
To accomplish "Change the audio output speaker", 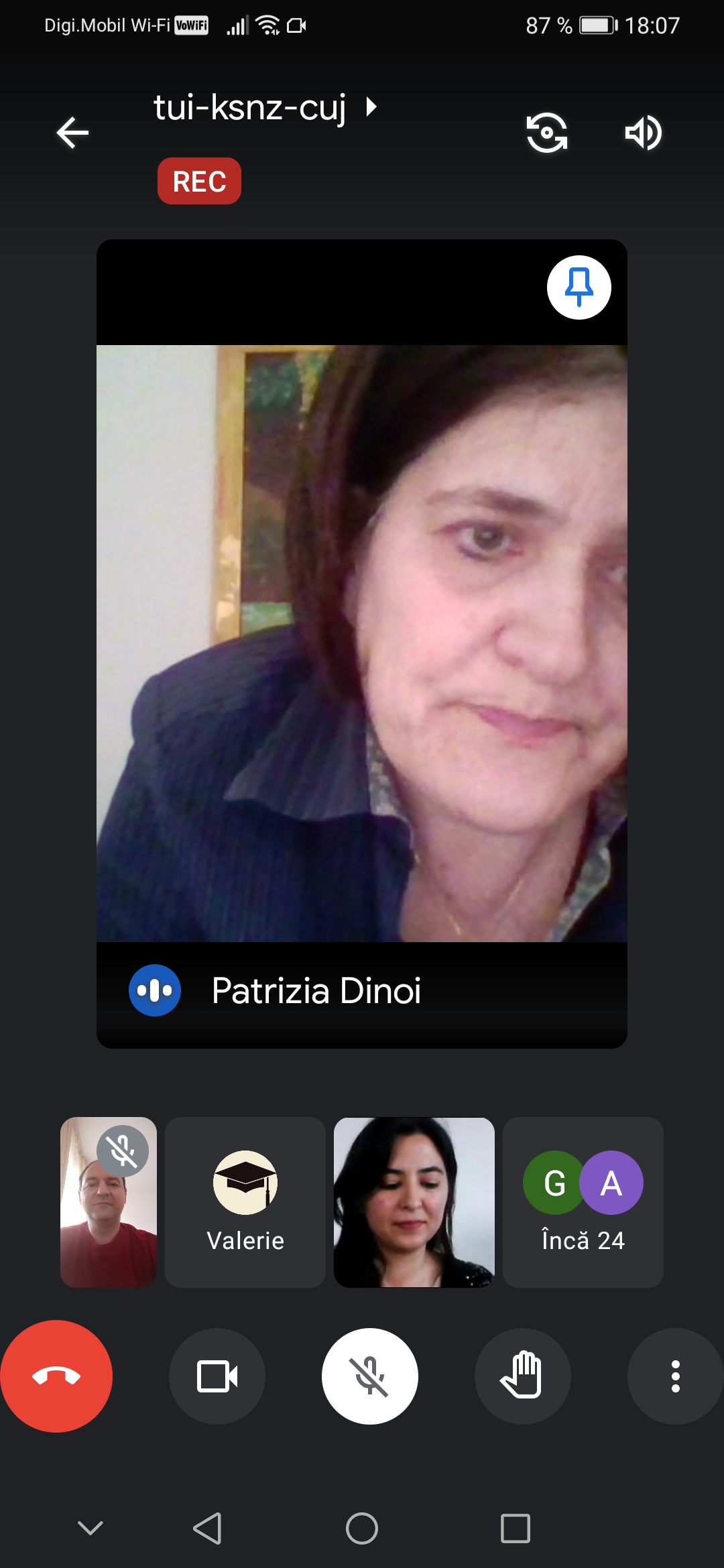I will [x=643, y=133].
